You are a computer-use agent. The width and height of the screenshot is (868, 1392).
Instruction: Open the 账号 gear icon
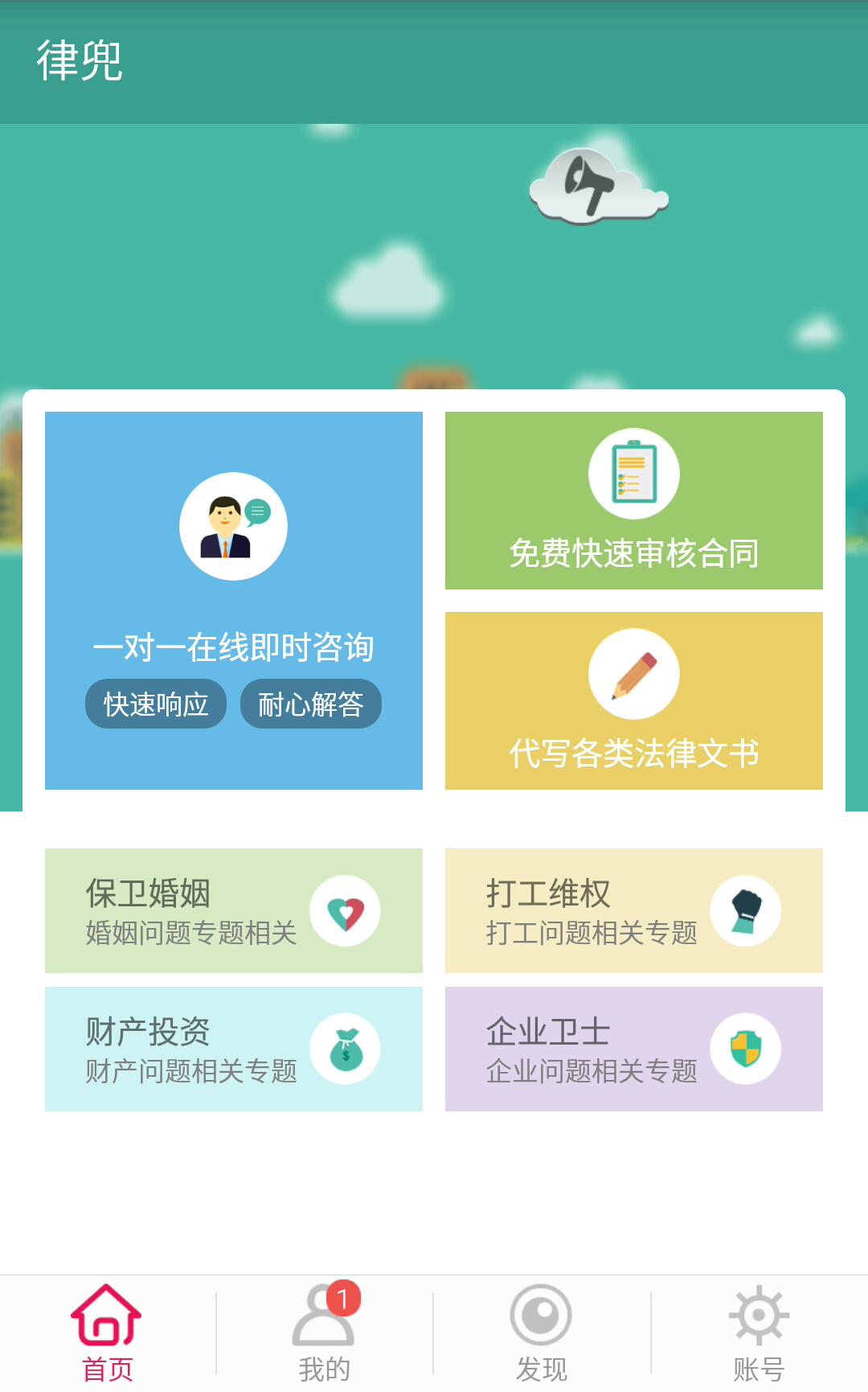pos(758,1318)
